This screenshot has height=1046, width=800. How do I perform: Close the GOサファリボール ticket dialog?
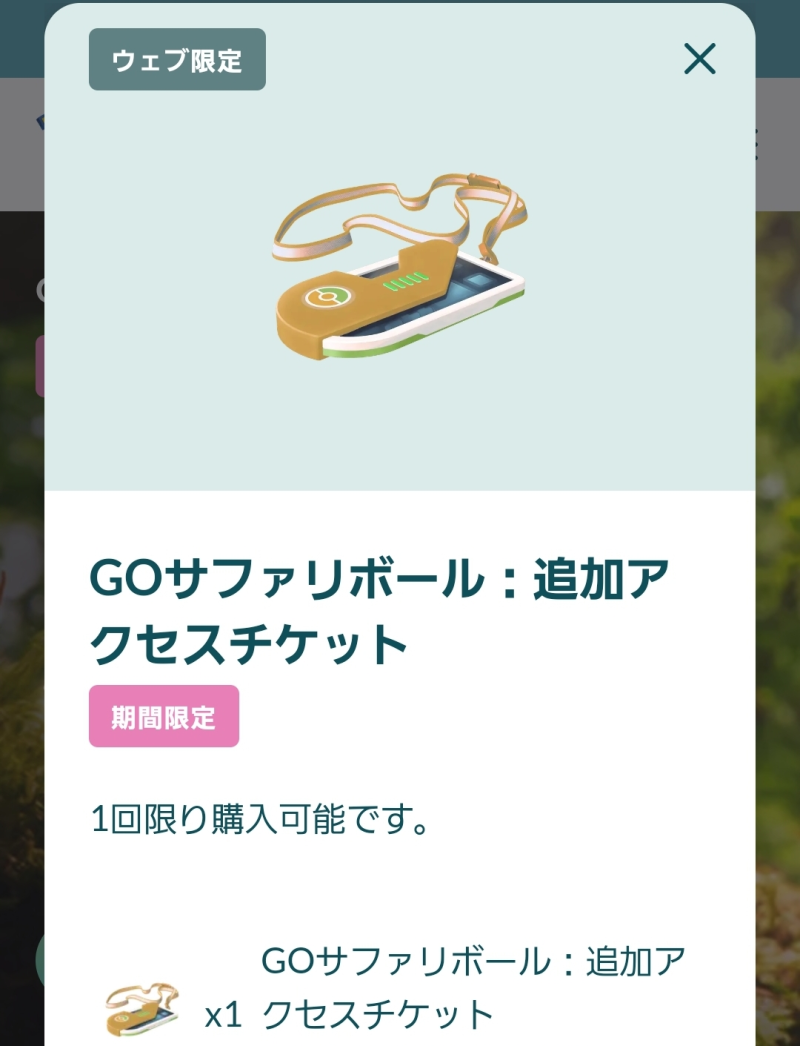699,60
